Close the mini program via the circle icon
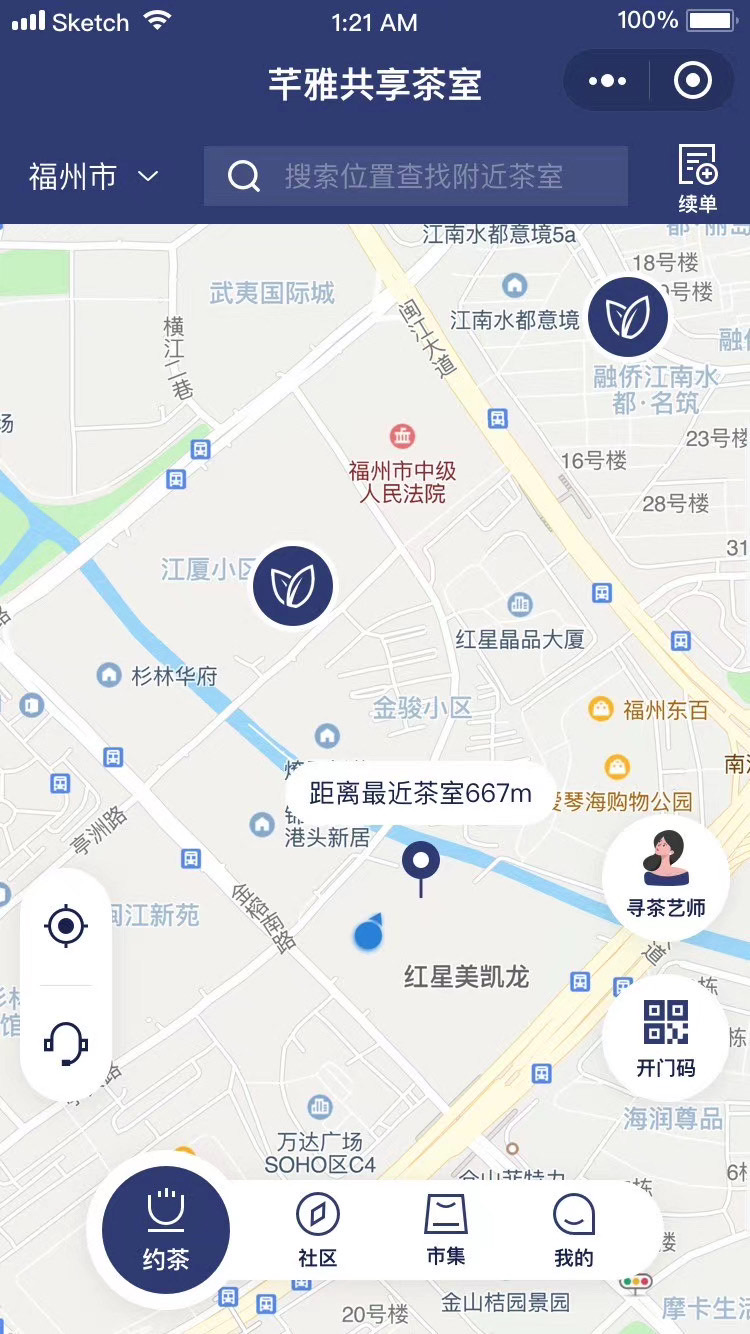750x1334 pixels. [x=693, y=81]
